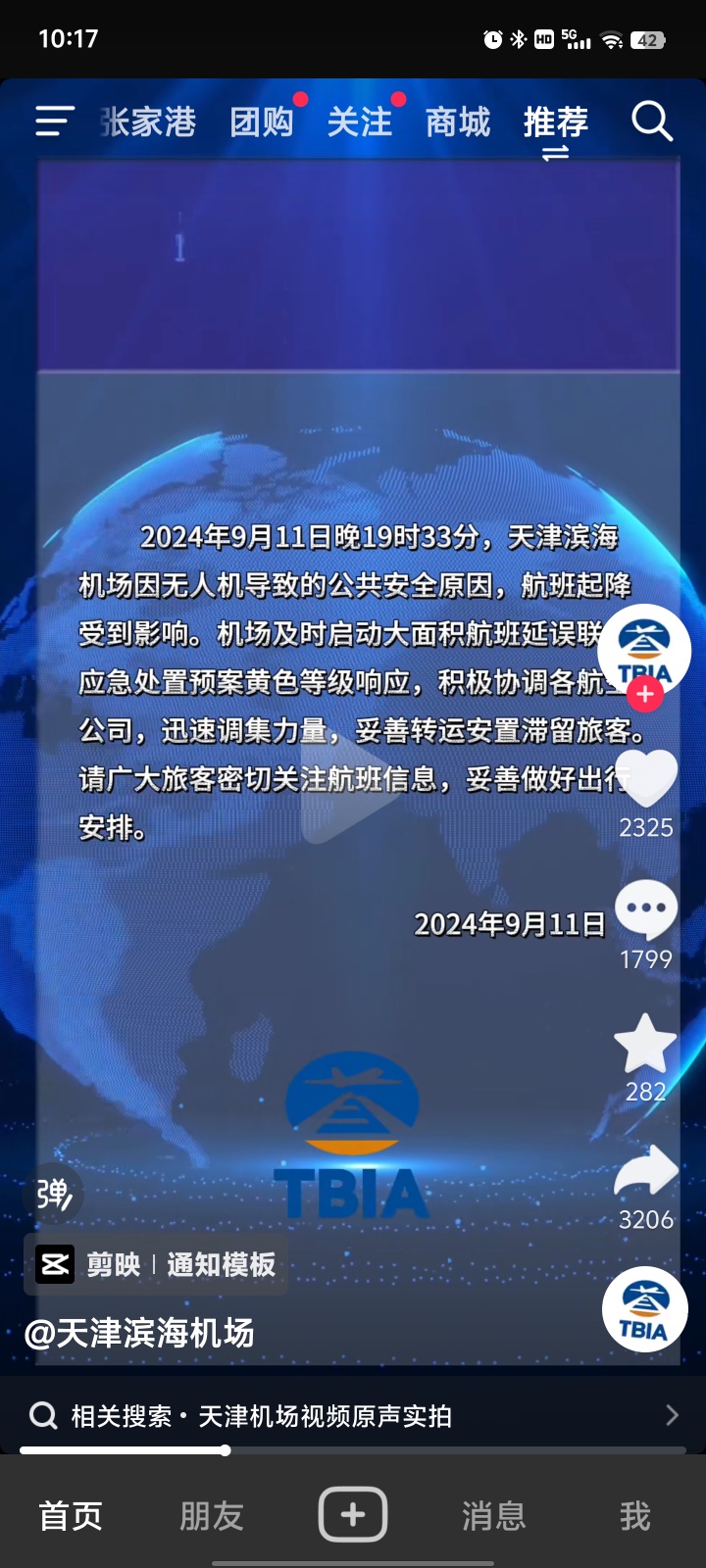Image resolution: width=706 pixels, height=1568 pixels.
Task: Switch to the 张家港 local tab
Action: [x=148, y=122]
